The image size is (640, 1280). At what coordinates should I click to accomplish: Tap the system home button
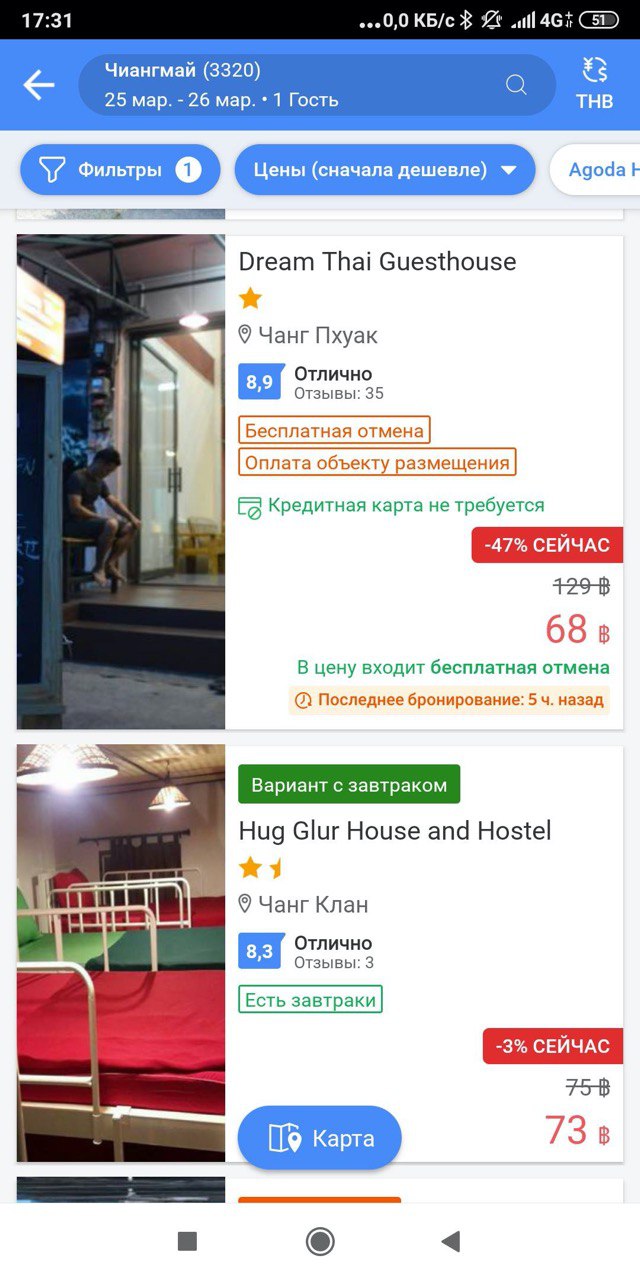point(320,1242)
